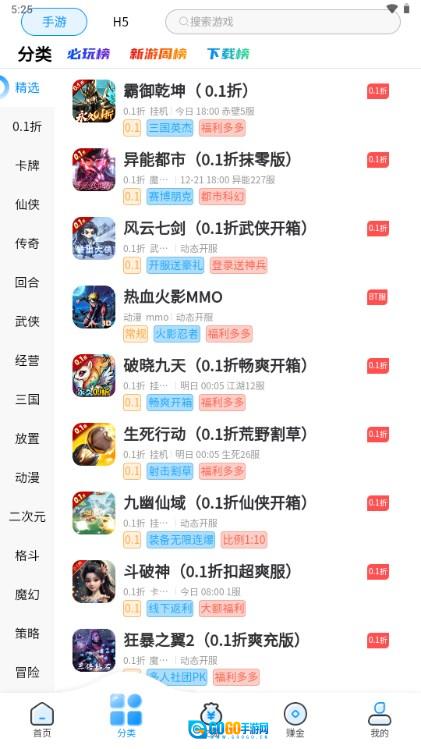
Task: Select the 0.1折 category
Action: coord(27,127)
